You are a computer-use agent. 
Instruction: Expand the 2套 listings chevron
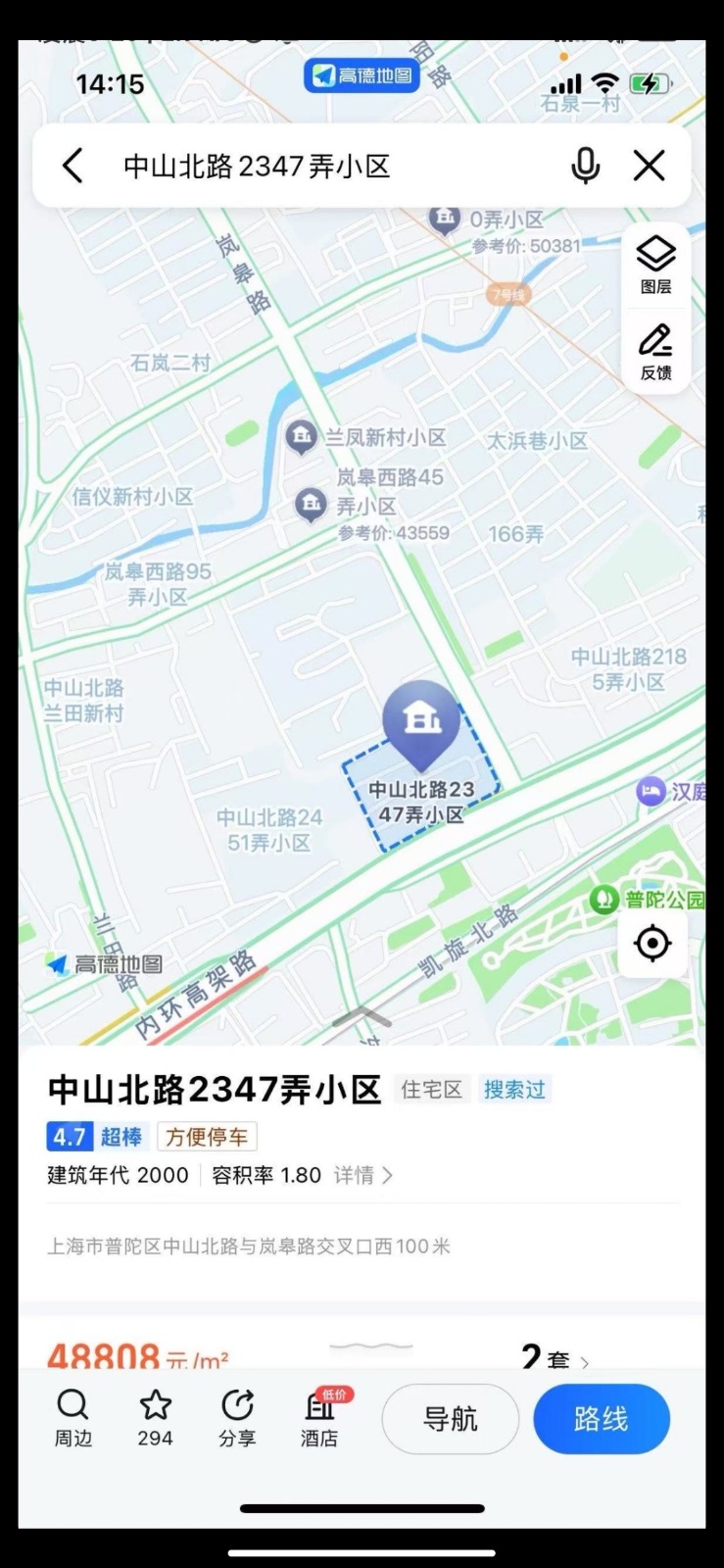555,1359
